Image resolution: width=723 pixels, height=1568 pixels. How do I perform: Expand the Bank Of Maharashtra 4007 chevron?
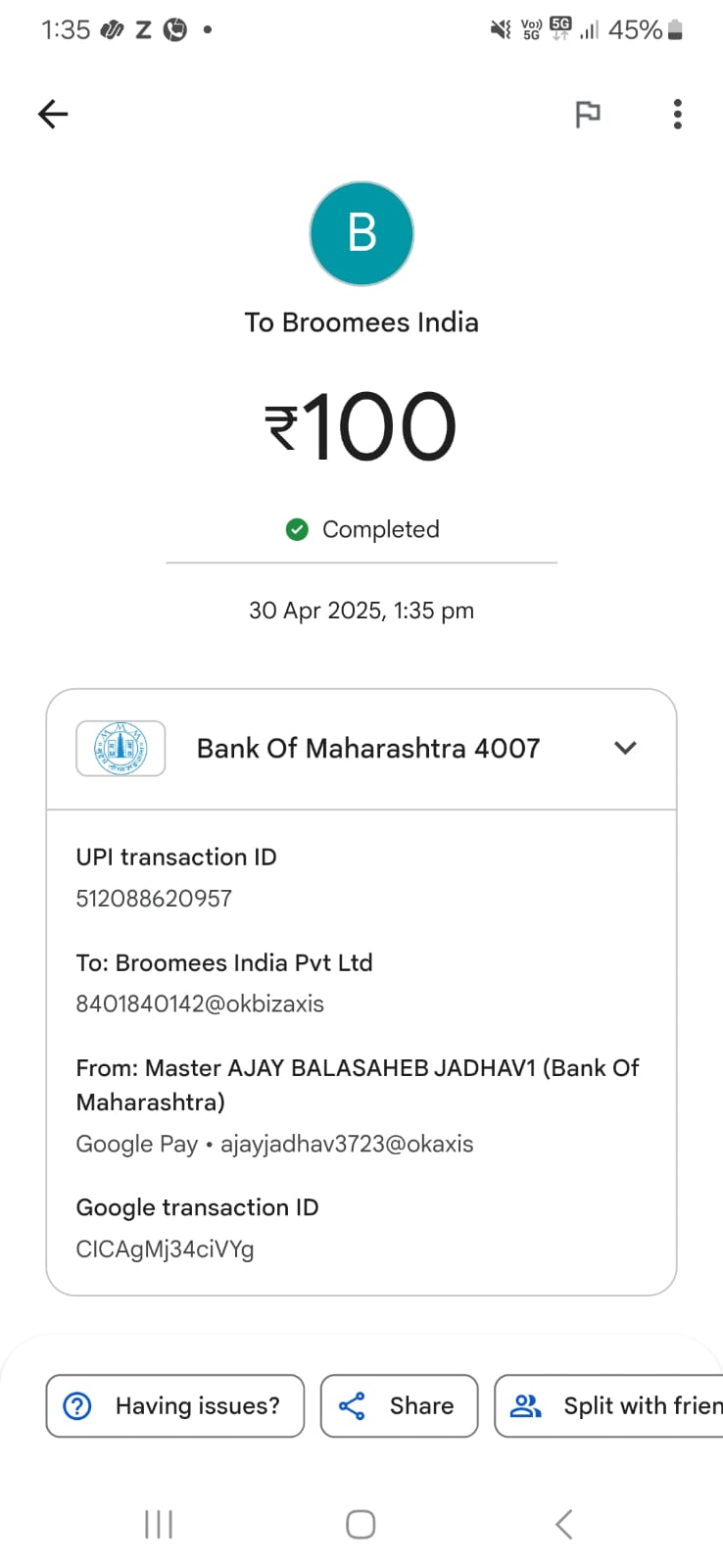tap(625, 748)
